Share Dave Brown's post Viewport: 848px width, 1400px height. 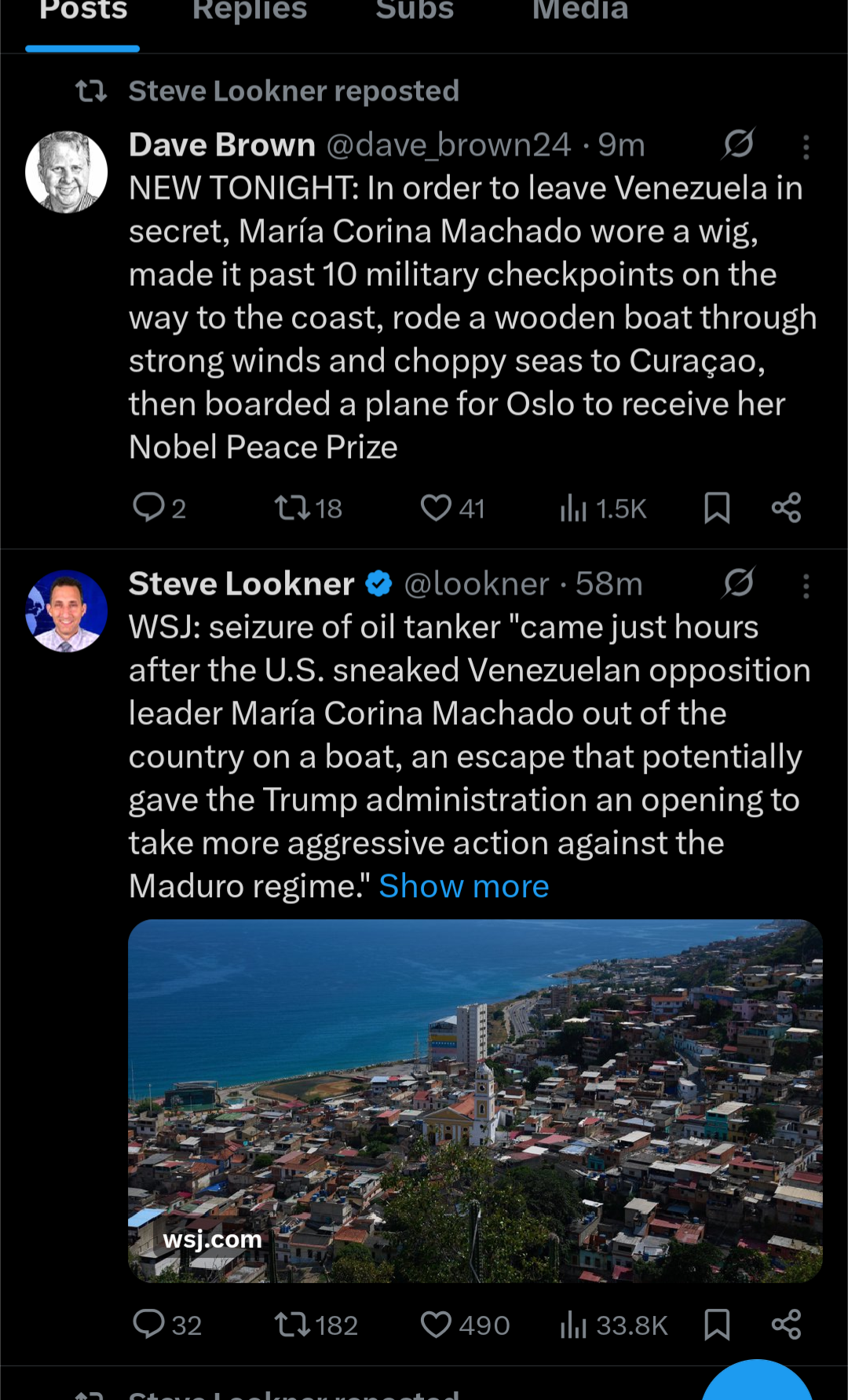tap(786, 508)
